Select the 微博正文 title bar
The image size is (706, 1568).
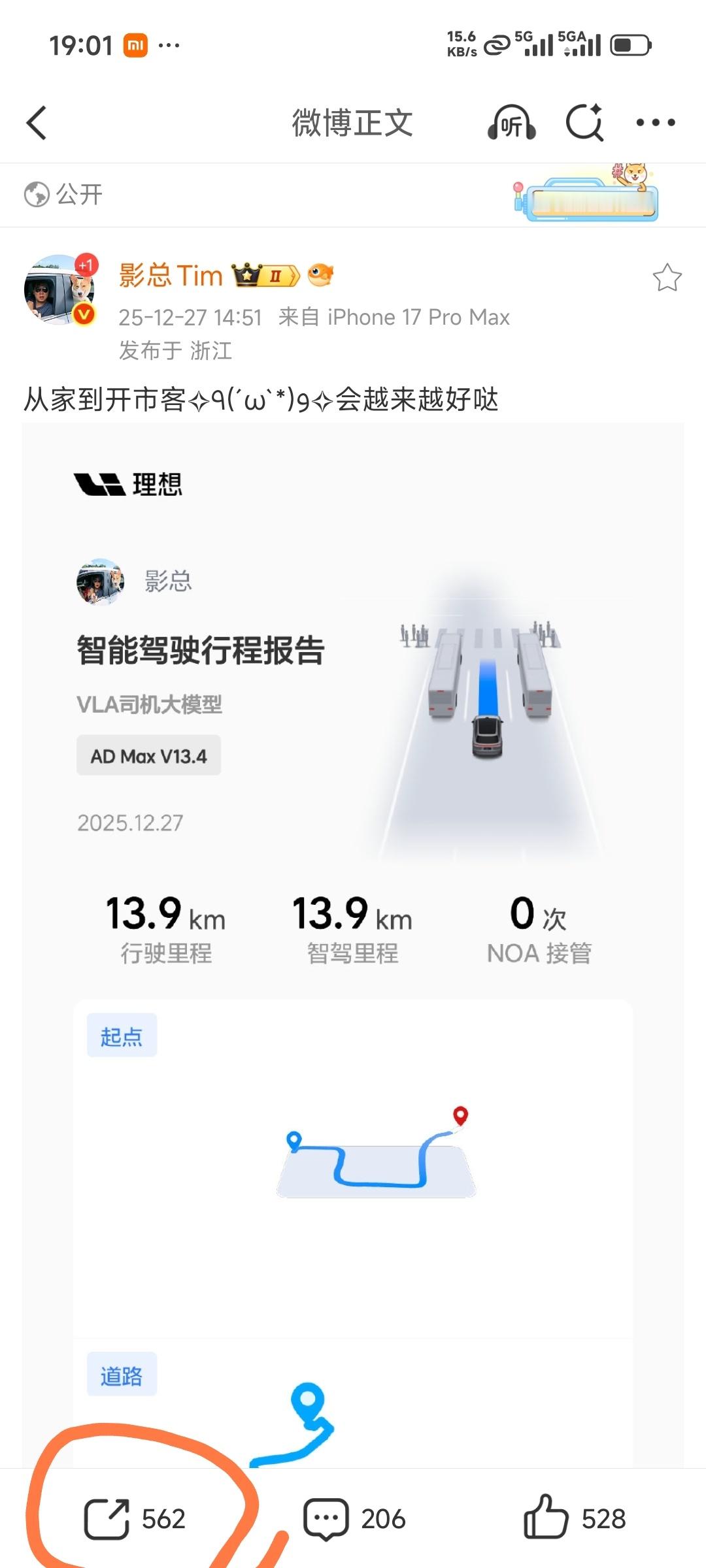[352, 123]
